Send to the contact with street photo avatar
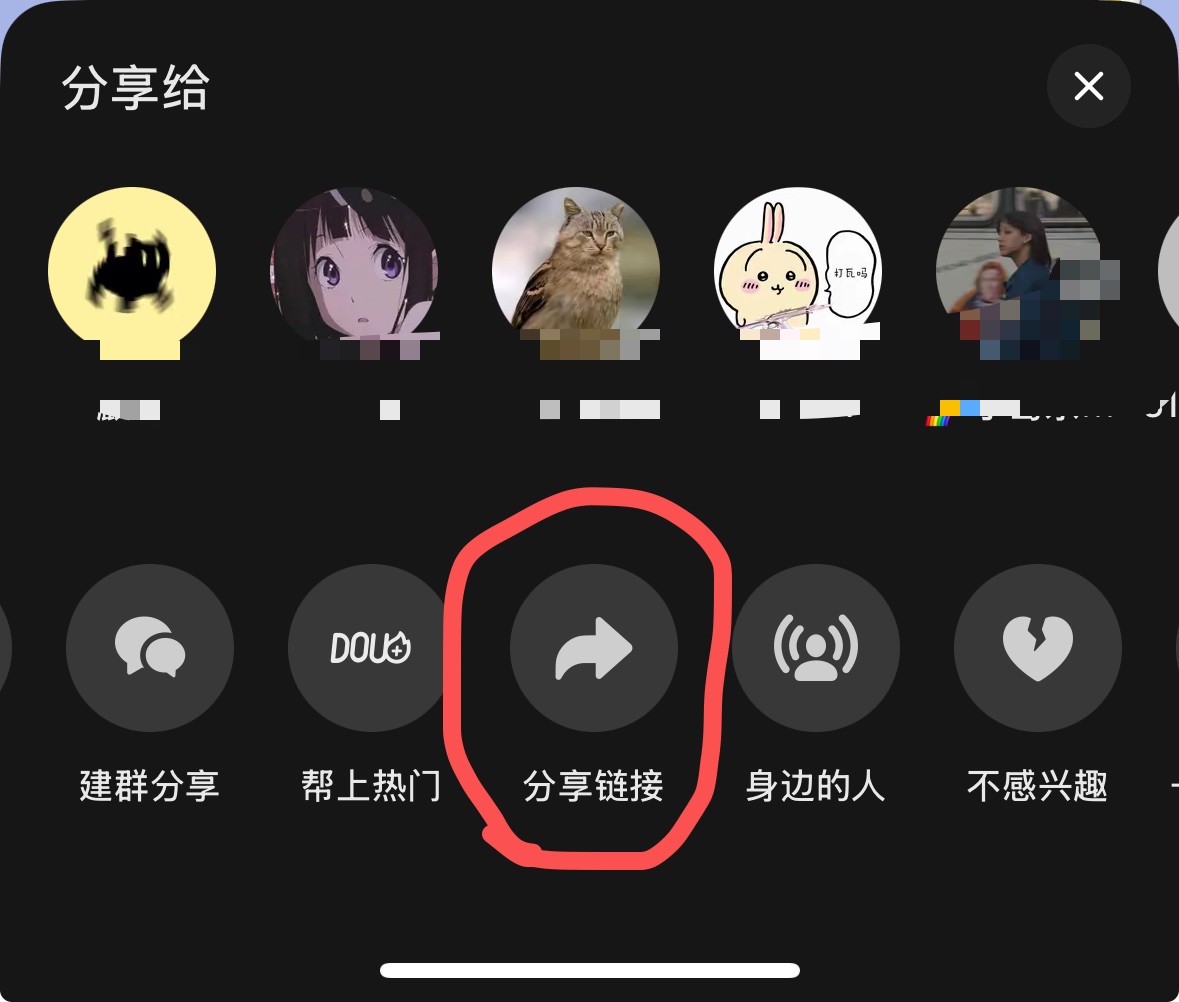This screenshot has height=1002, width=1179. click(x=1020, y=272)
